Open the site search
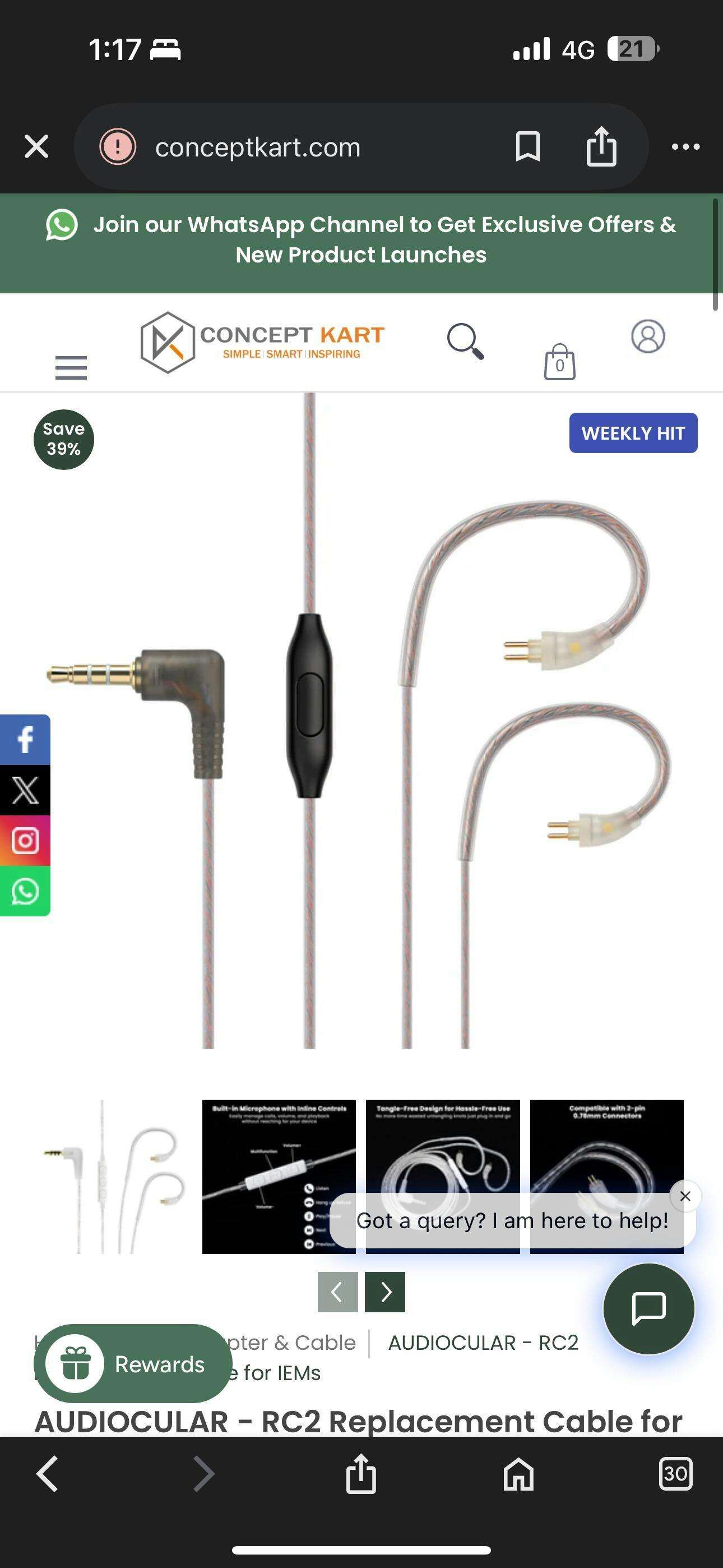The width and height of the screenshot is (723, 1568). (x=466, y=341)
